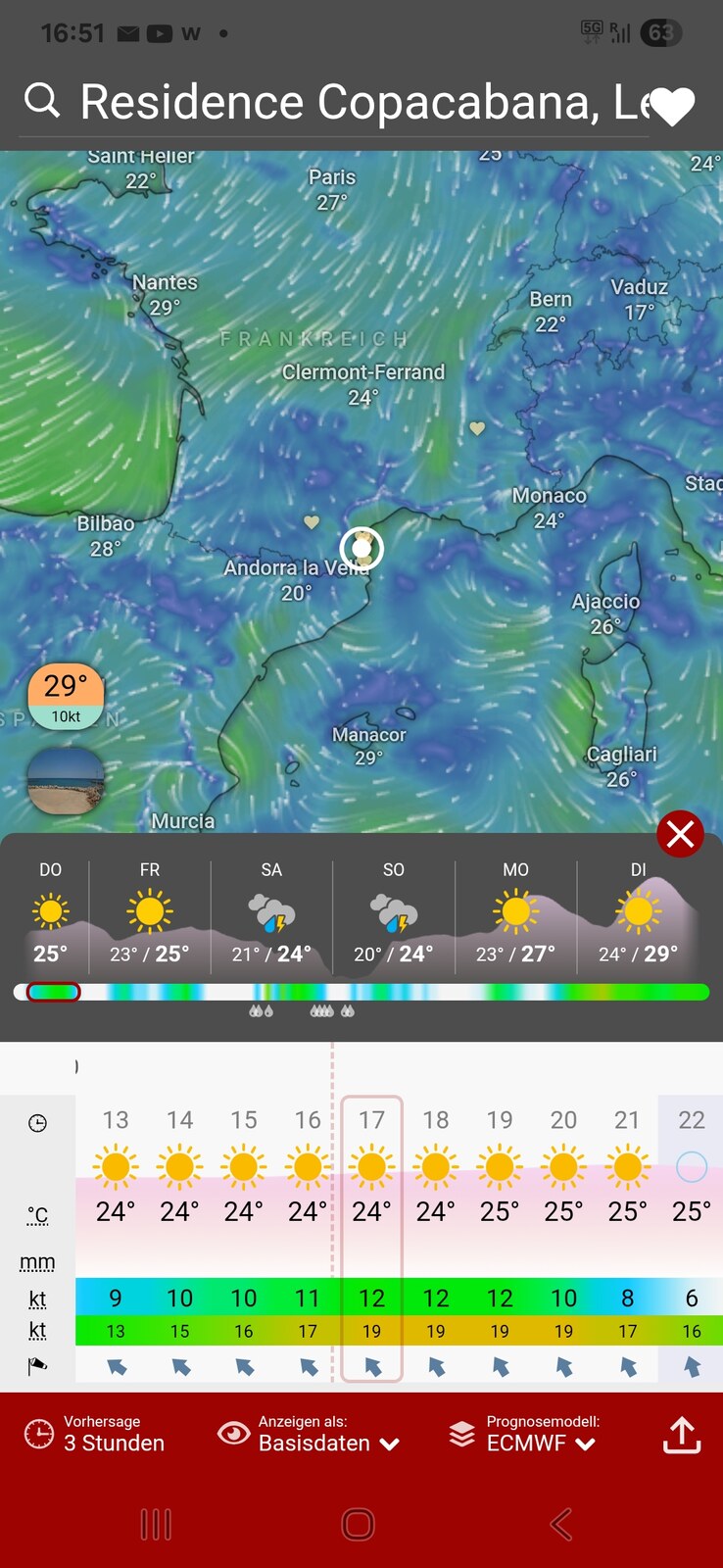Change the Vorhersage 3 Stunden interval
723x1568 pixels.
(95, 1434)
